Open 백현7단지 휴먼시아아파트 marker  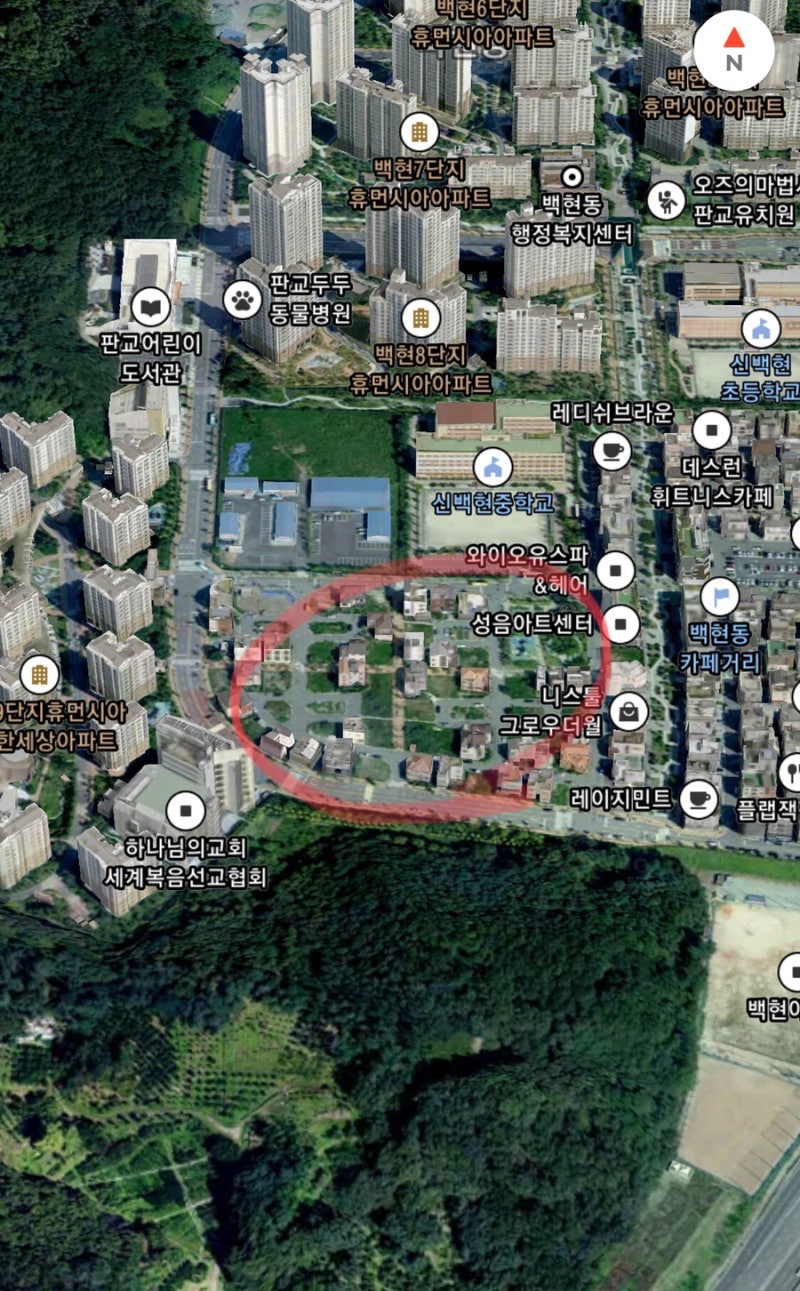[x=420, y=131]
